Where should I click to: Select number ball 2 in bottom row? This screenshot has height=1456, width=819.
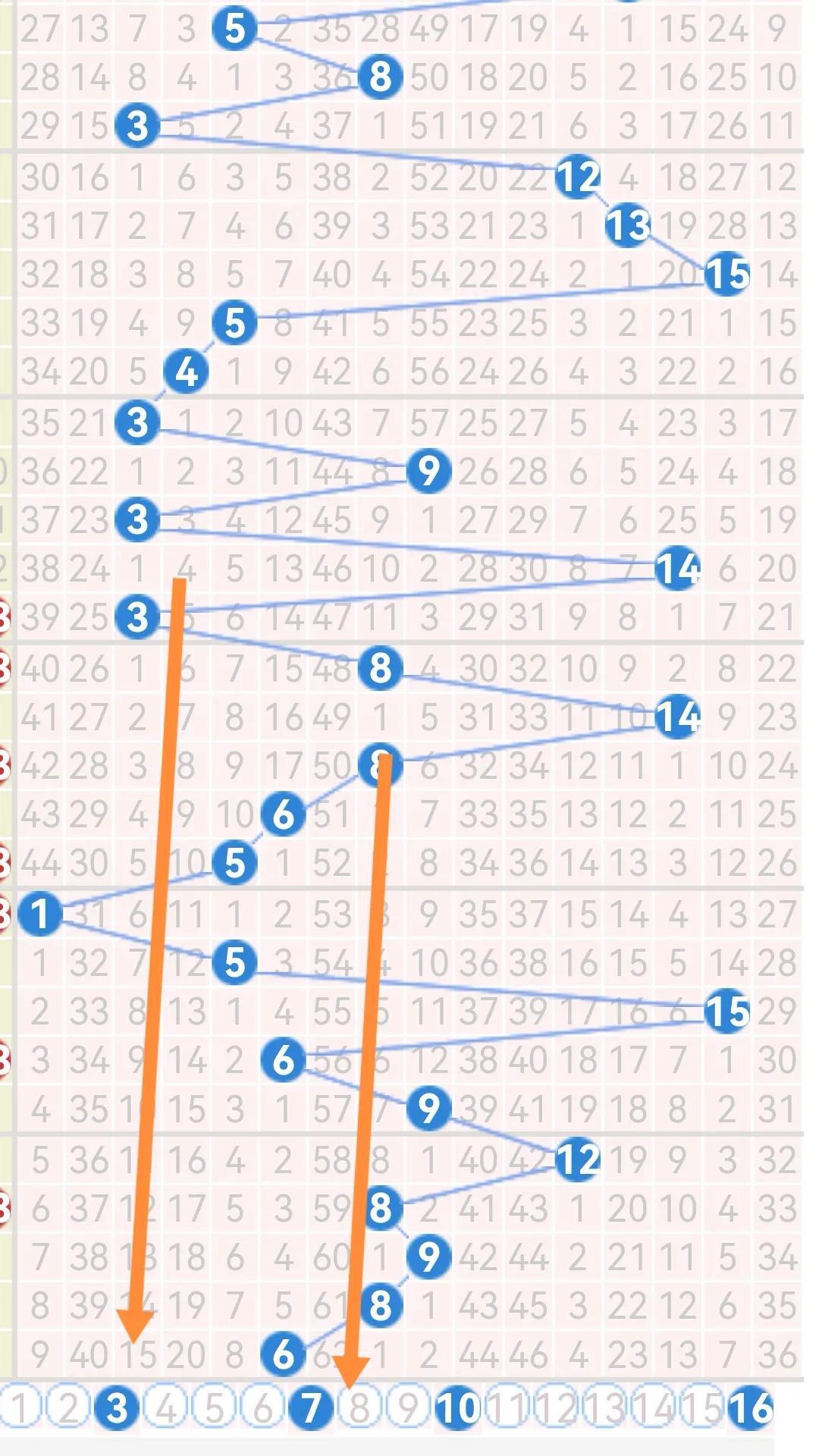68,1408
